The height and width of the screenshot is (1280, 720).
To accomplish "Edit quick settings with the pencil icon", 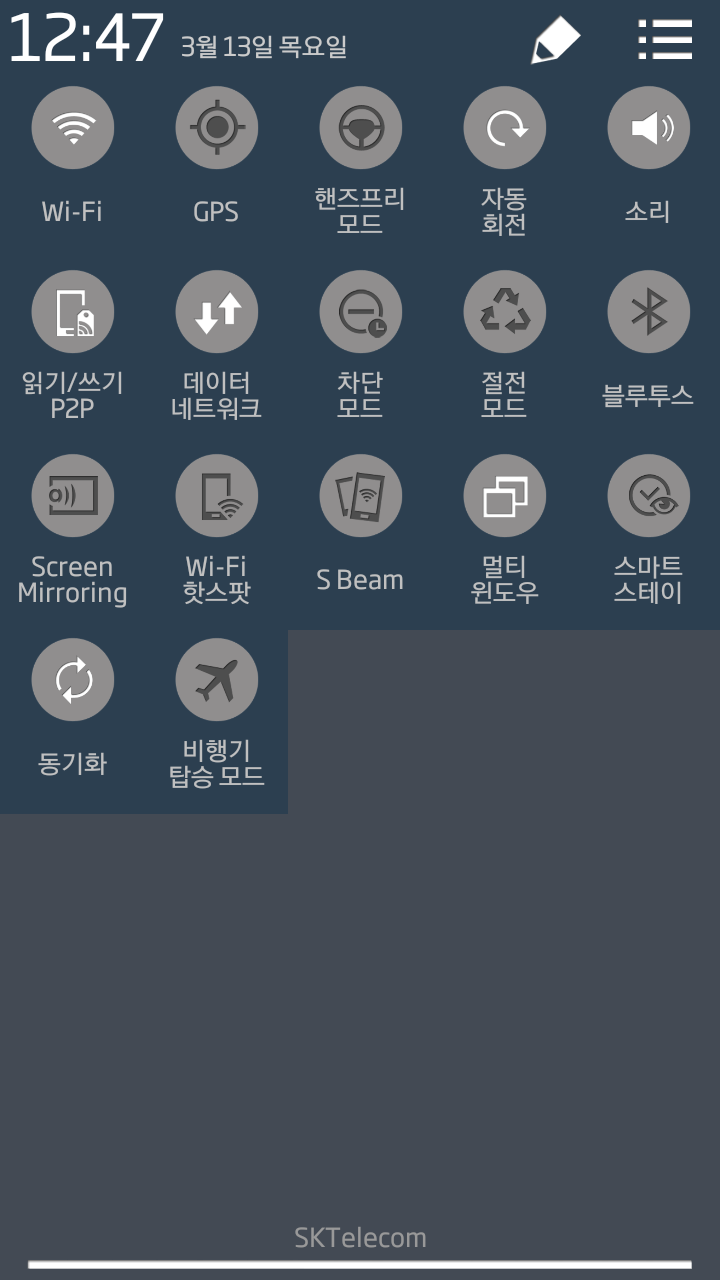I will coord(555,40).
